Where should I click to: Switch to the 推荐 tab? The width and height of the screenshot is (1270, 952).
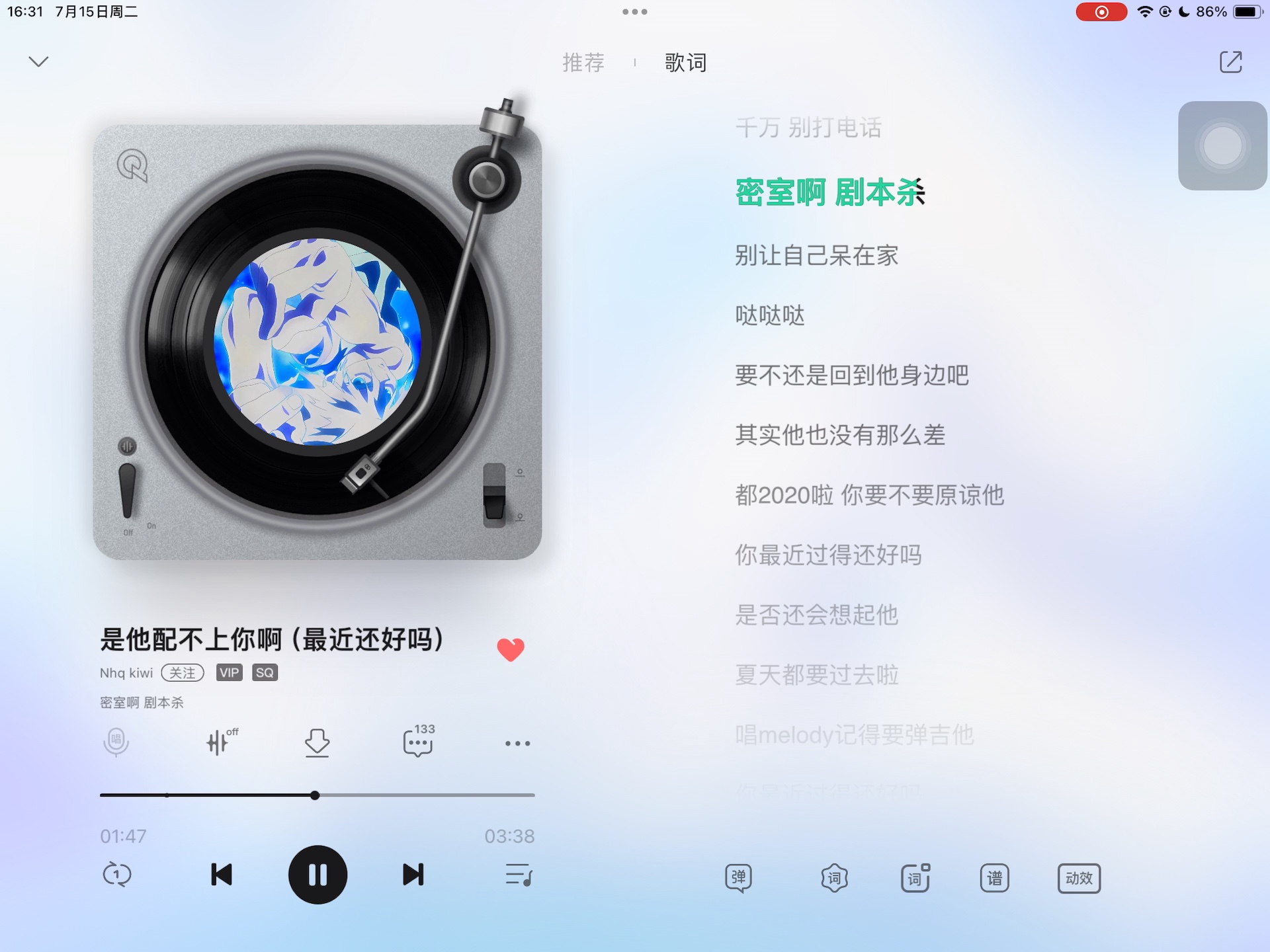coord(583,63)
